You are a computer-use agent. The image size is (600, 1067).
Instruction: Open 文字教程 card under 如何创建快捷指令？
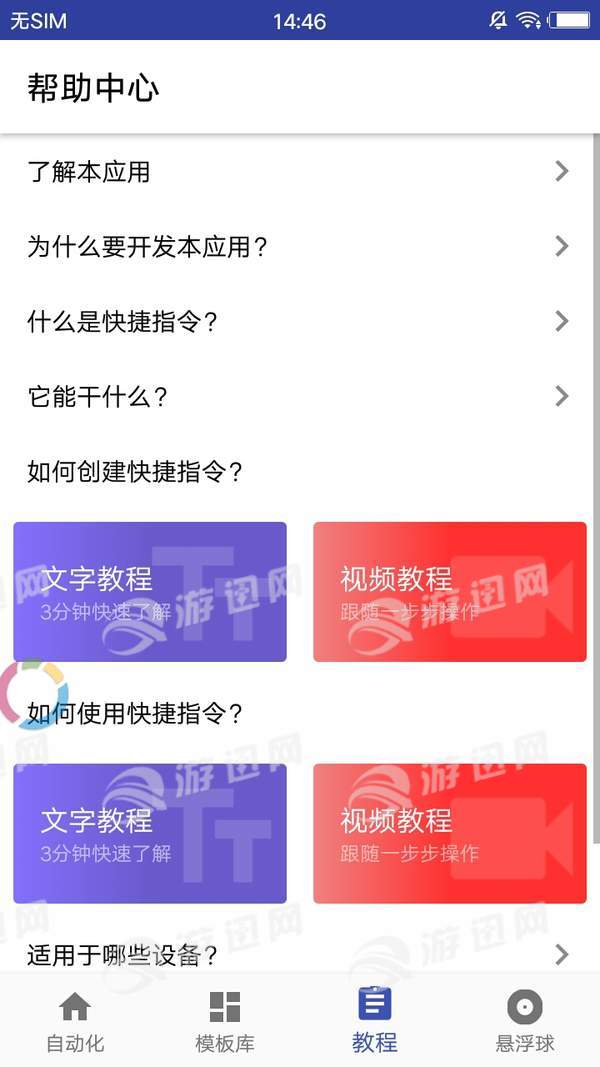(150, 591)
